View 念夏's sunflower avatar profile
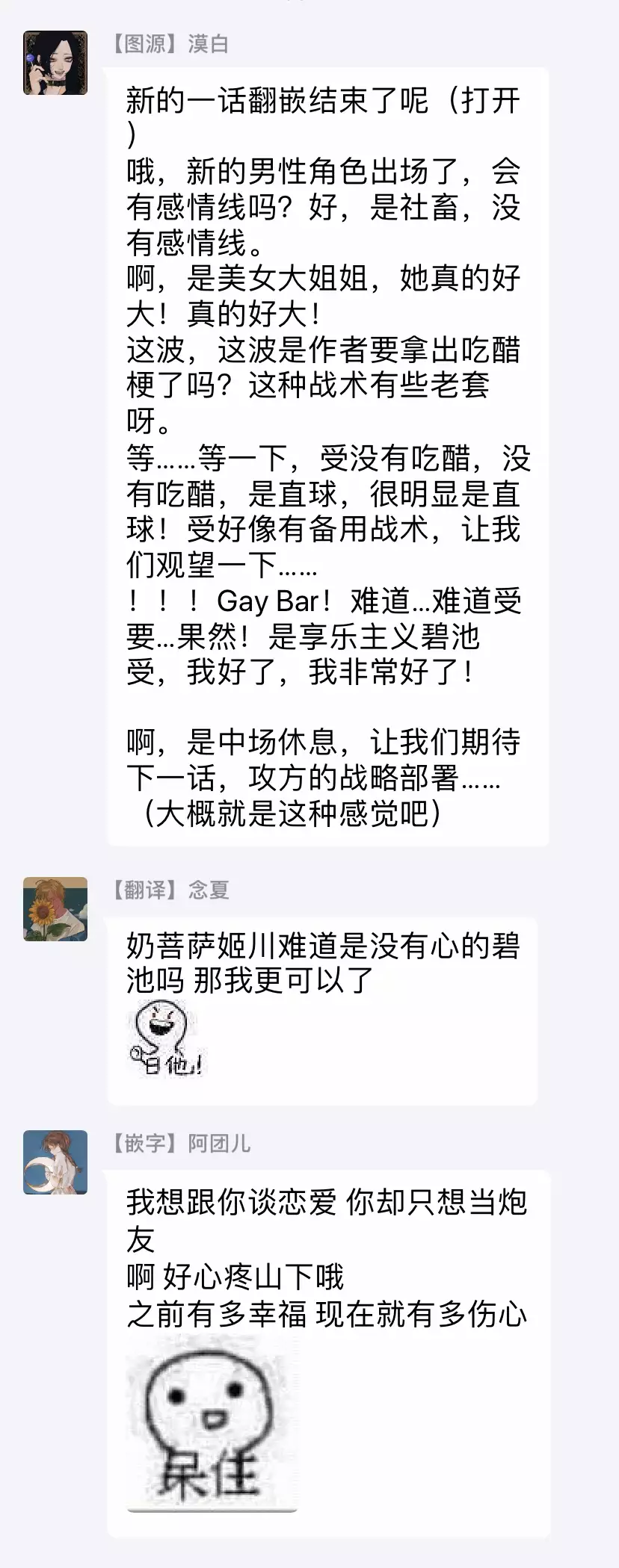The height and width of the screenshot is (1568, 619). tap(55, 908)
